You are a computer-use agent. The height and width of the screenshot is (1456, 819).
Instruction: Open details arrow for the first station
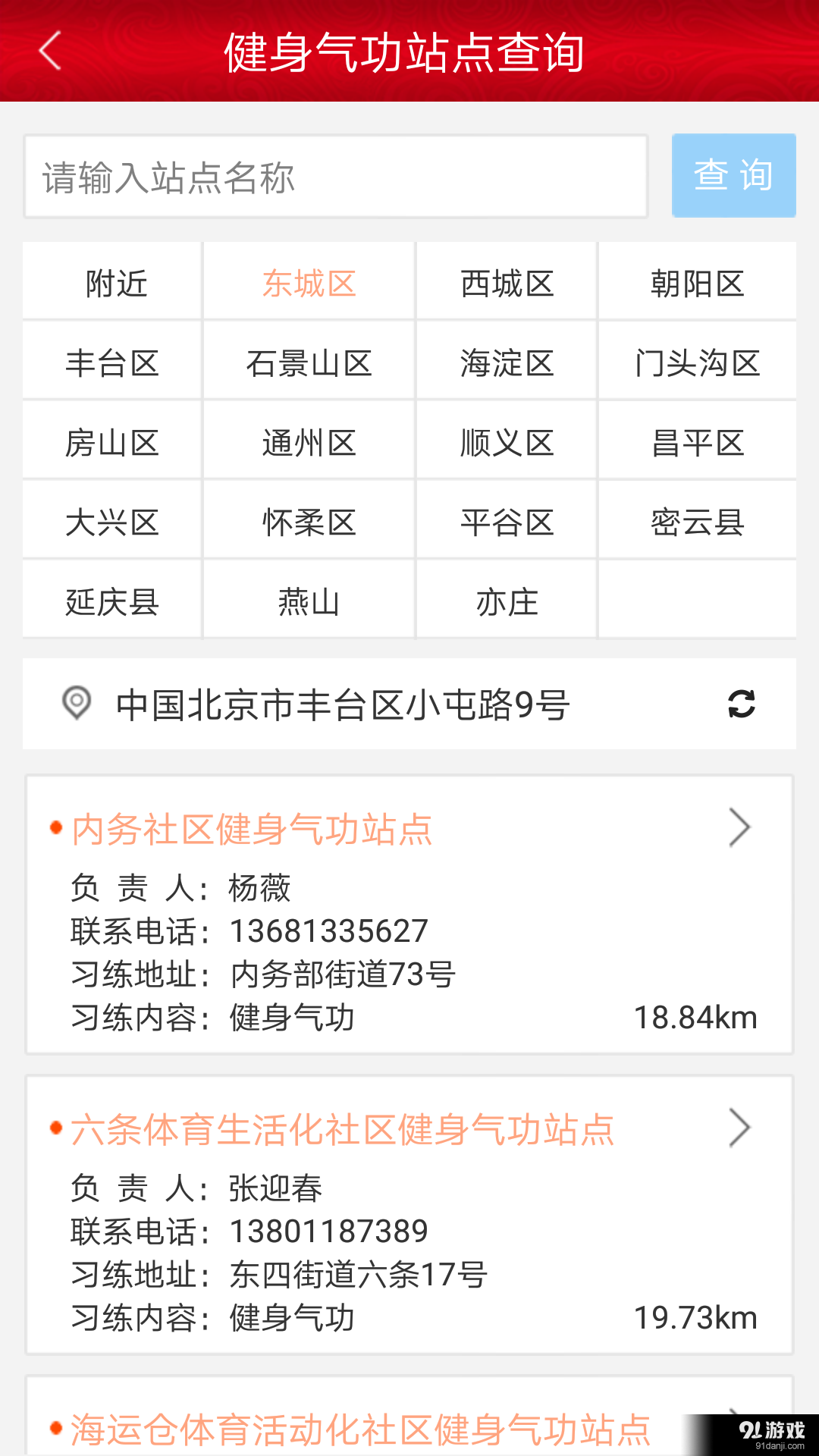(739, 827)
